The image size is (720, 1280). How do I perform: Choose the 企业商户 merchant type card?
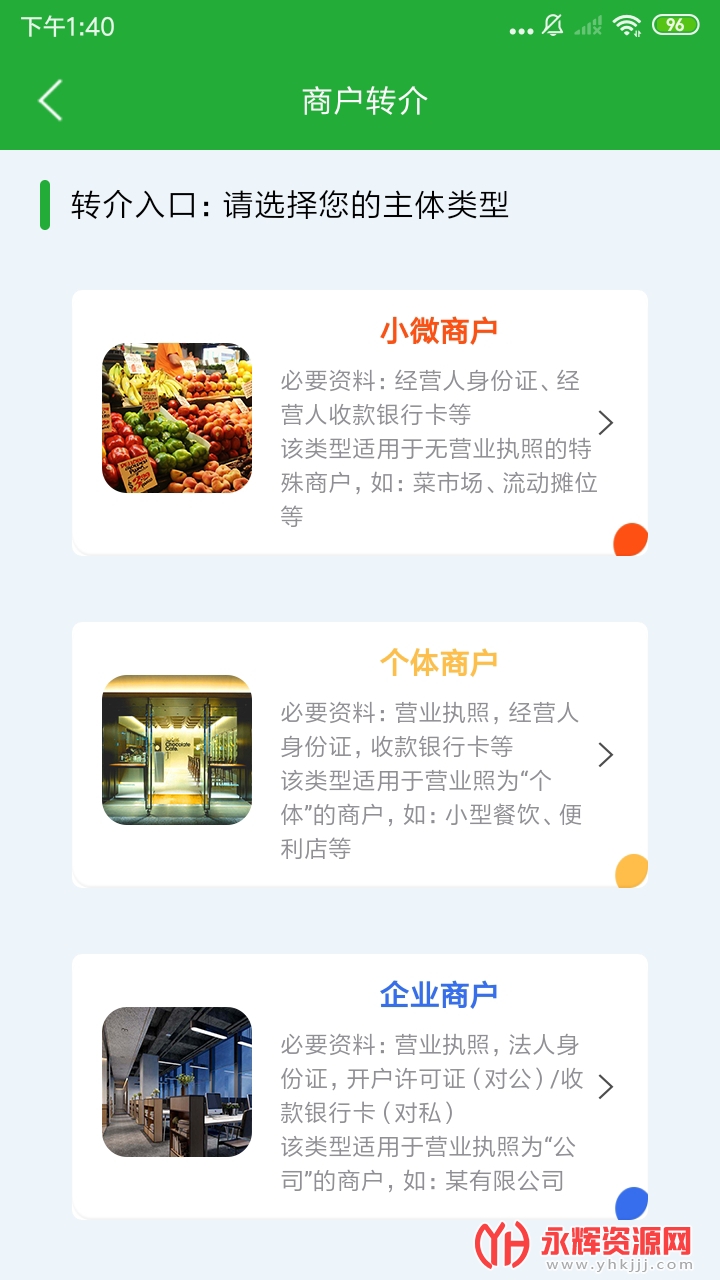pos(360,1086)
